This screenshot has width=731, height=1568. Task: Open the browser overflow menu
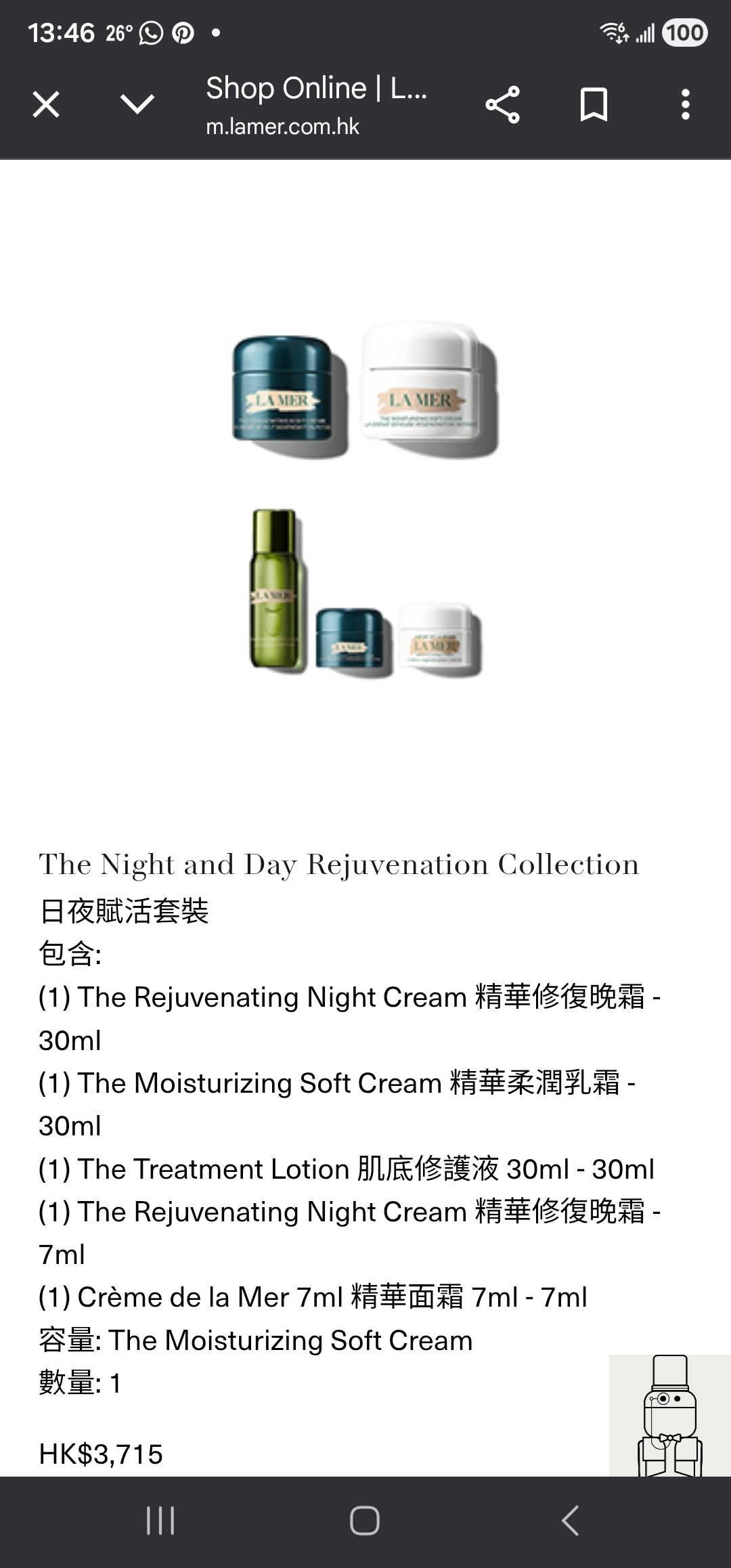coord(685,105)
